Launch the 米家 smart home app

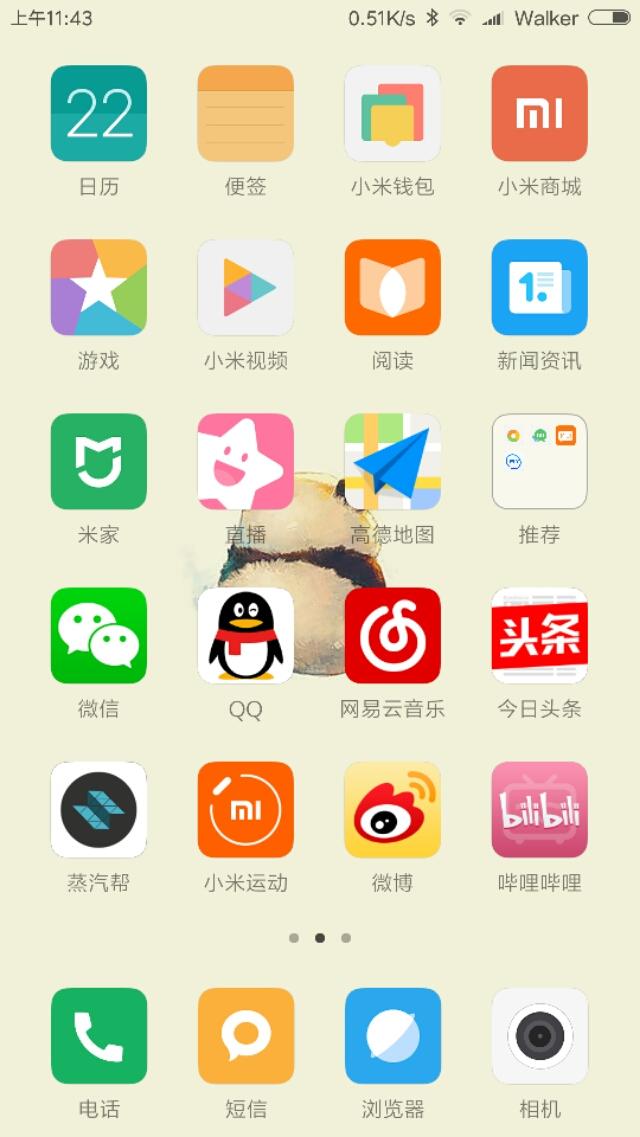click(x=98, y=462)
